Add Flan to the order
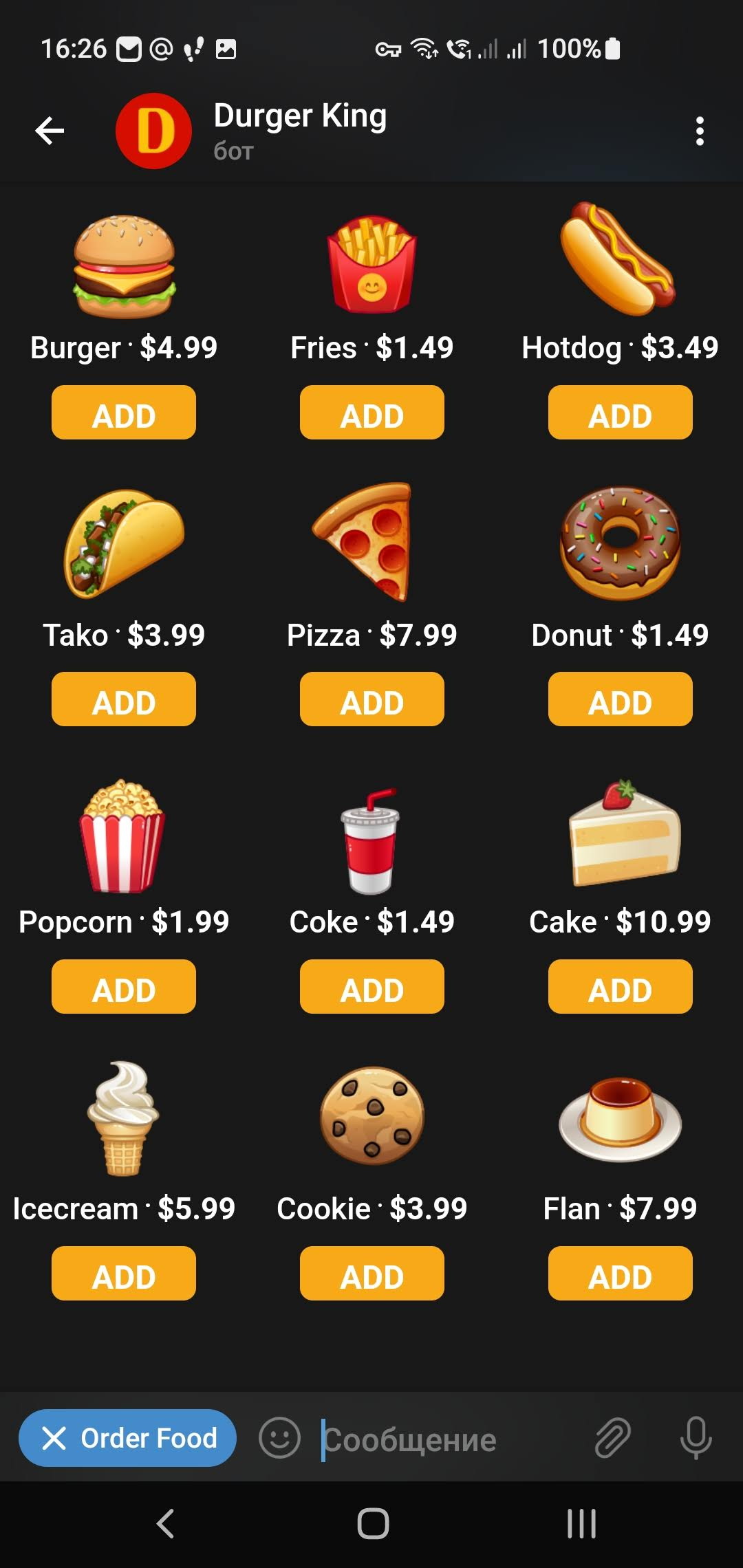Viewport: 743px width, 1568px height. coord(620,1274)
